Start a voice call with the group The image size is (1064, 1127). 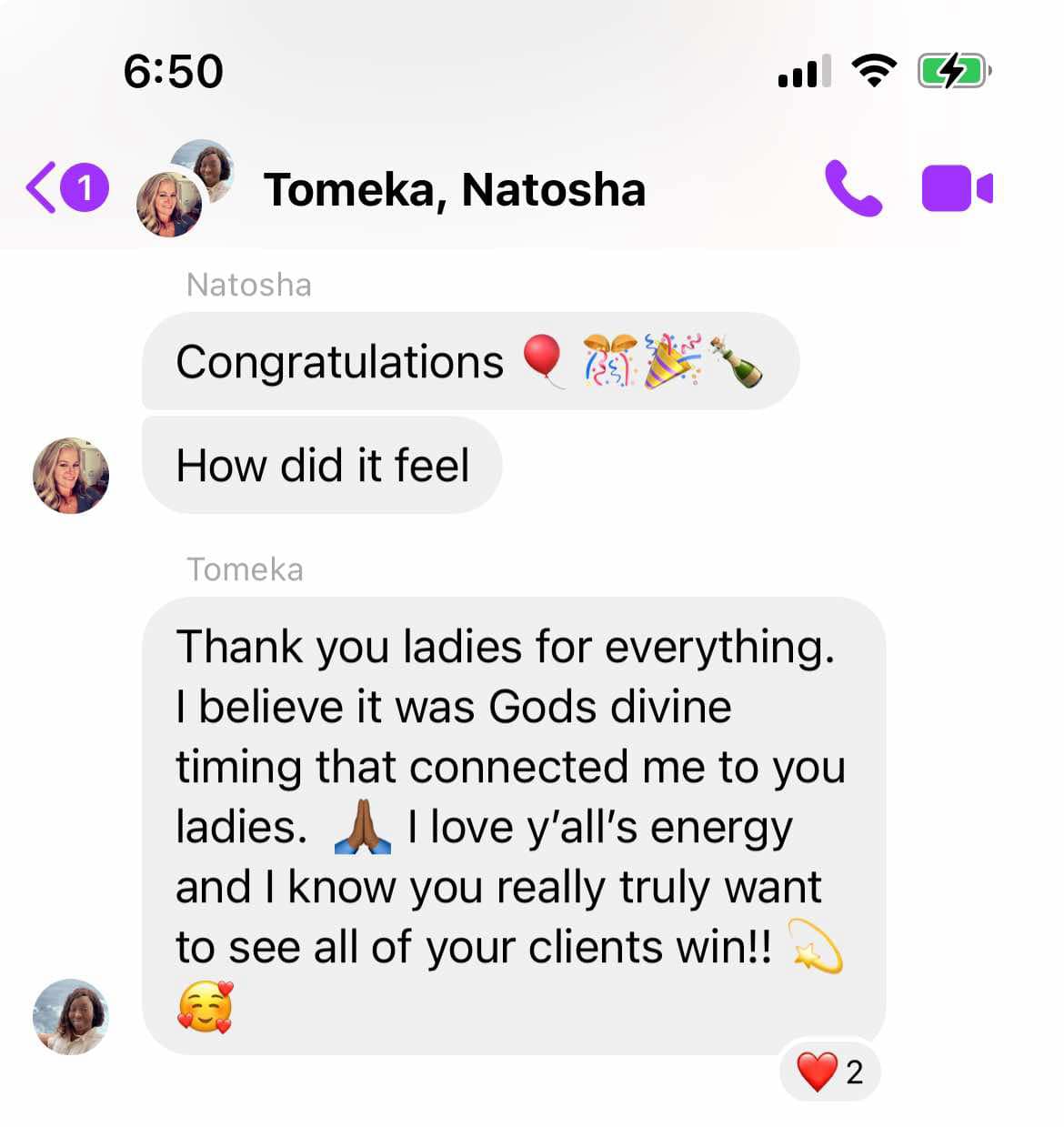pyautogui.click(x=852, y=188)
